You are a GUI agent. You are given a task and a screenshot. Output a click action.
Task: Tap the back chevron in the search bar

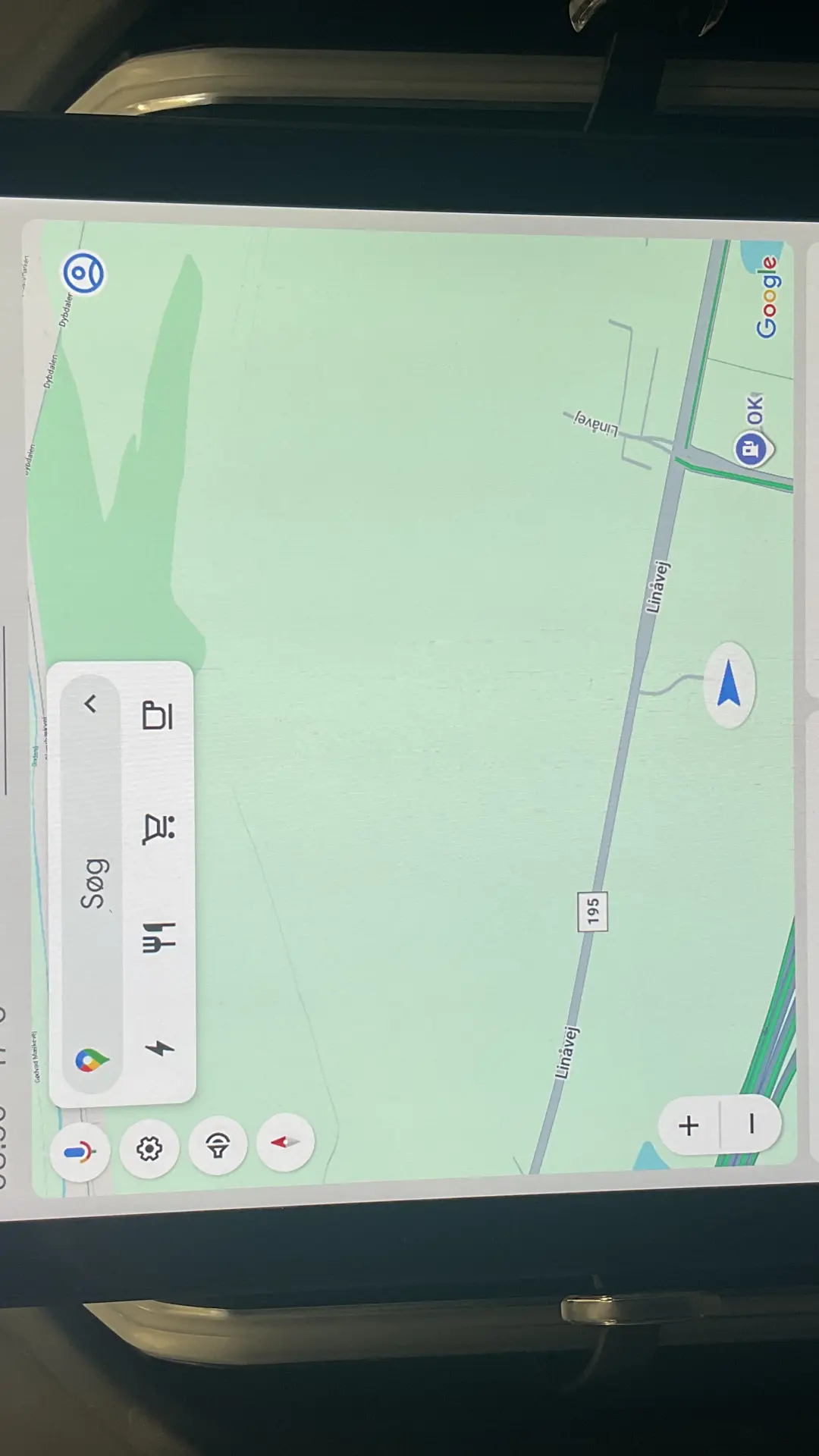(x=90, y=704)
